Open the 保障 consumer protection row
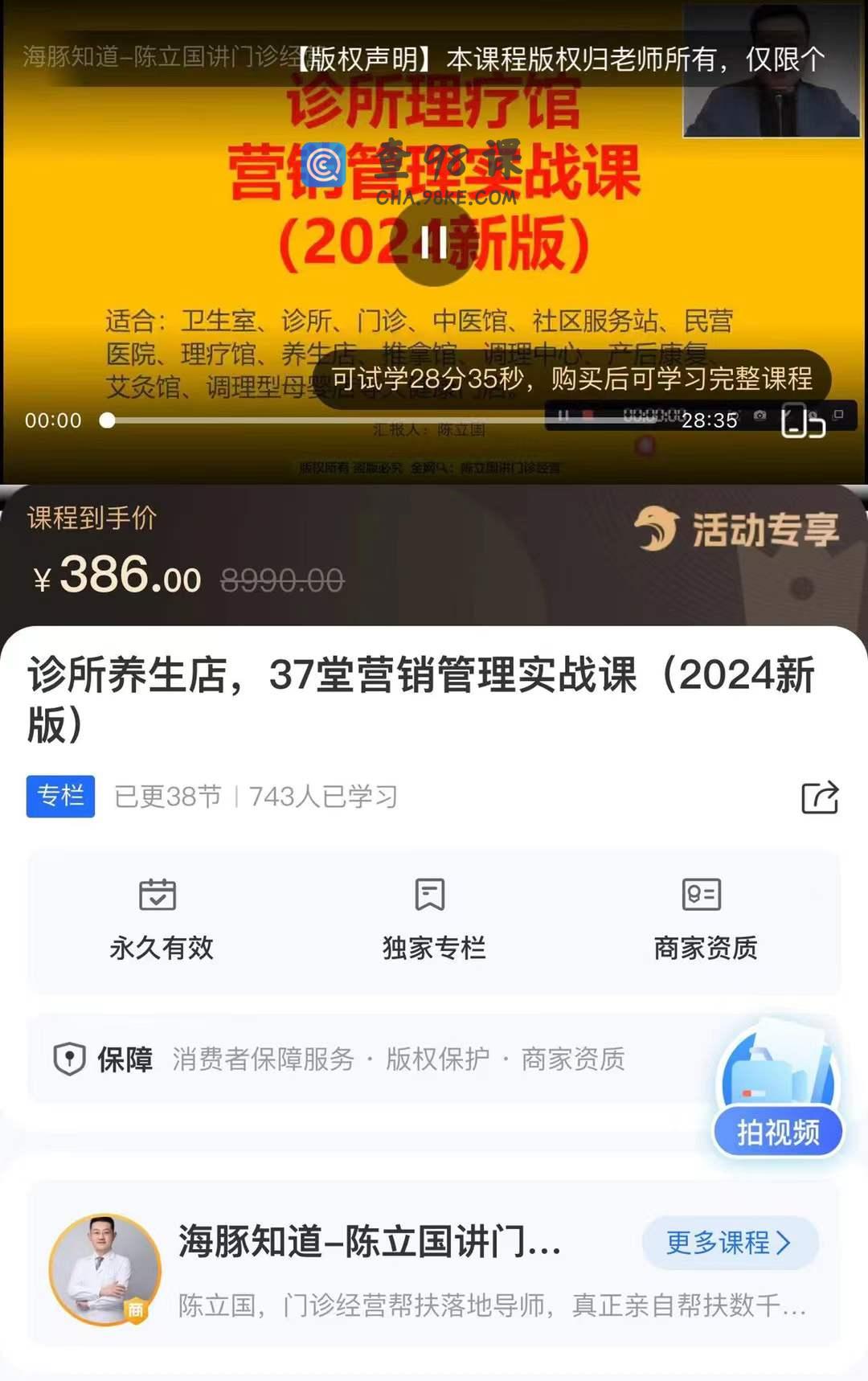The width and height of the screenshot is (868, 1381). (362, 1059)
